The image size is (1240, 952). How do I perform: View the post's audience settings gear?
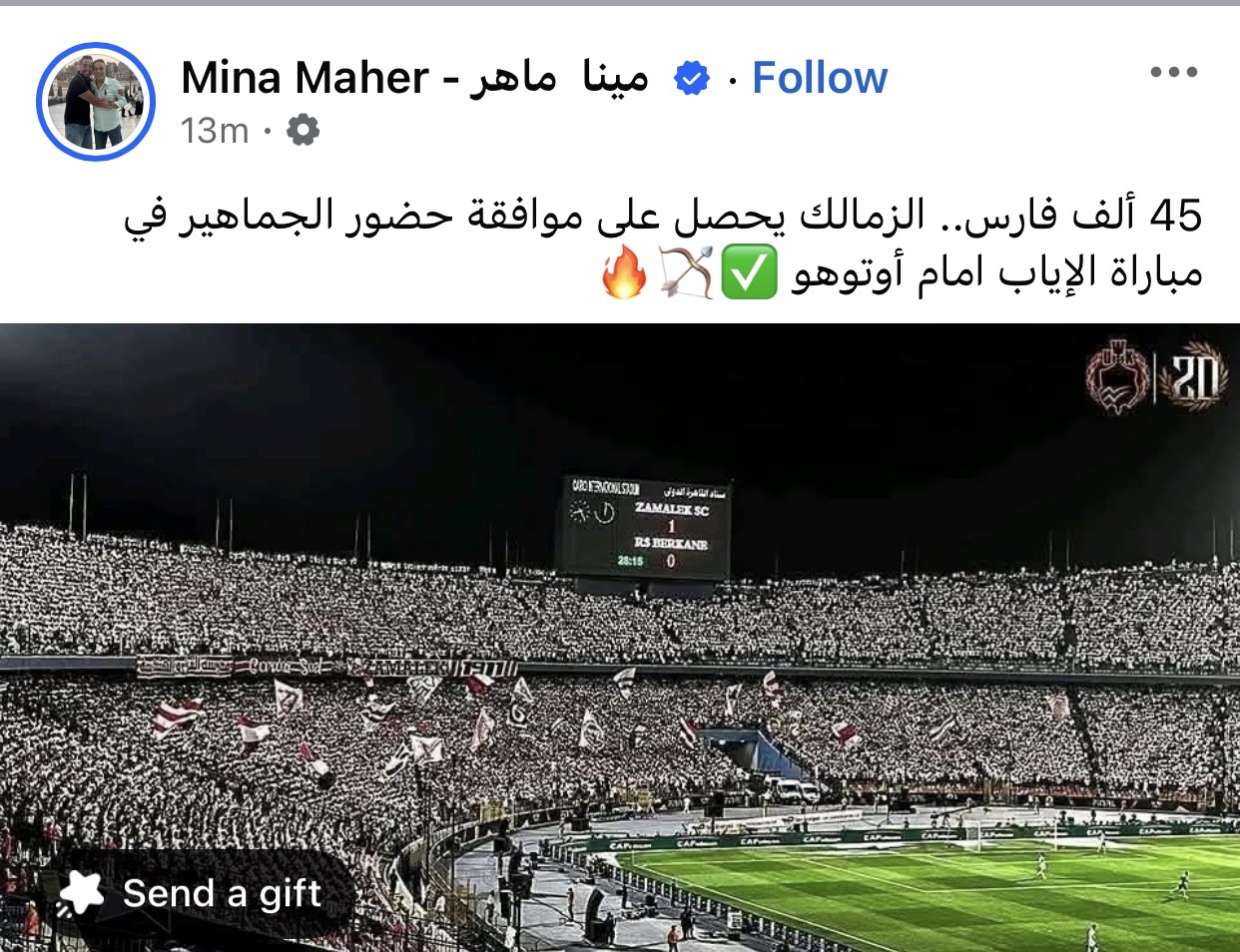[303, 130]
